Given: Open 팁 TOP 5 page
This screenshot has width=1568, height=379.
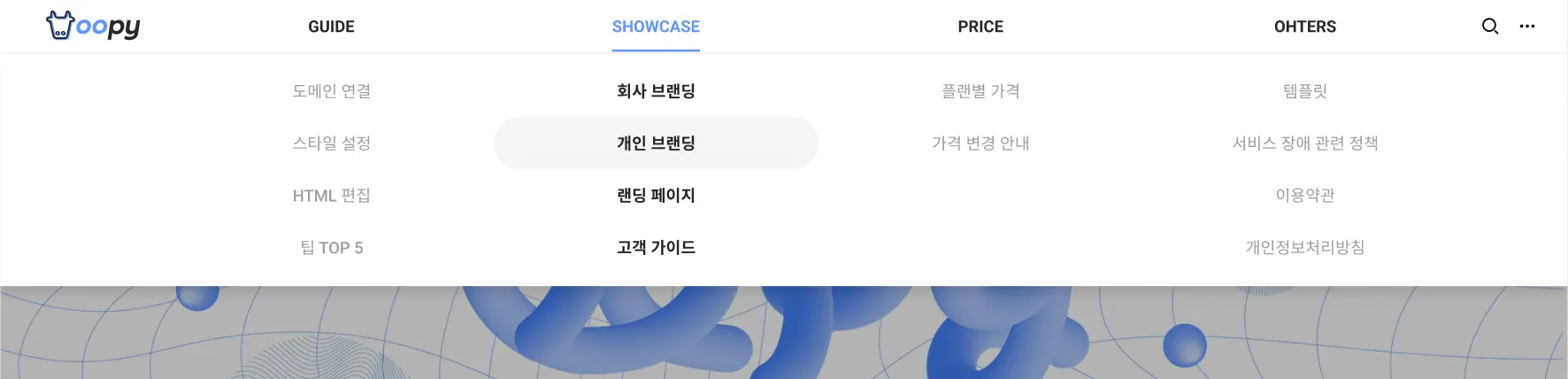Looking at the screenshot, I should pos(331,248).
